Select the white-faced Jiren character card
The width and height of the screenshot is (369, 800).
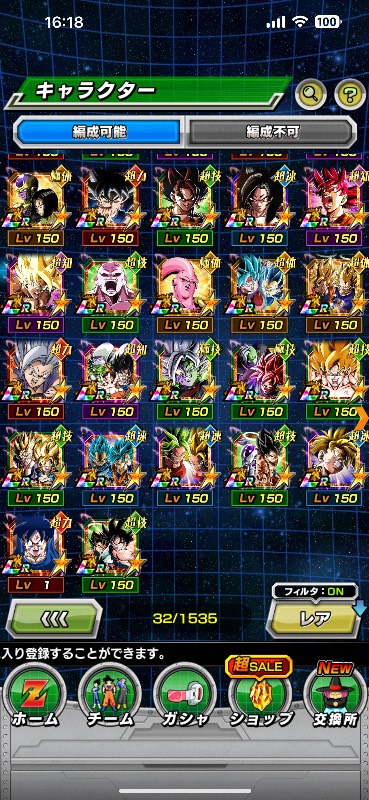[x=110, y=293]
